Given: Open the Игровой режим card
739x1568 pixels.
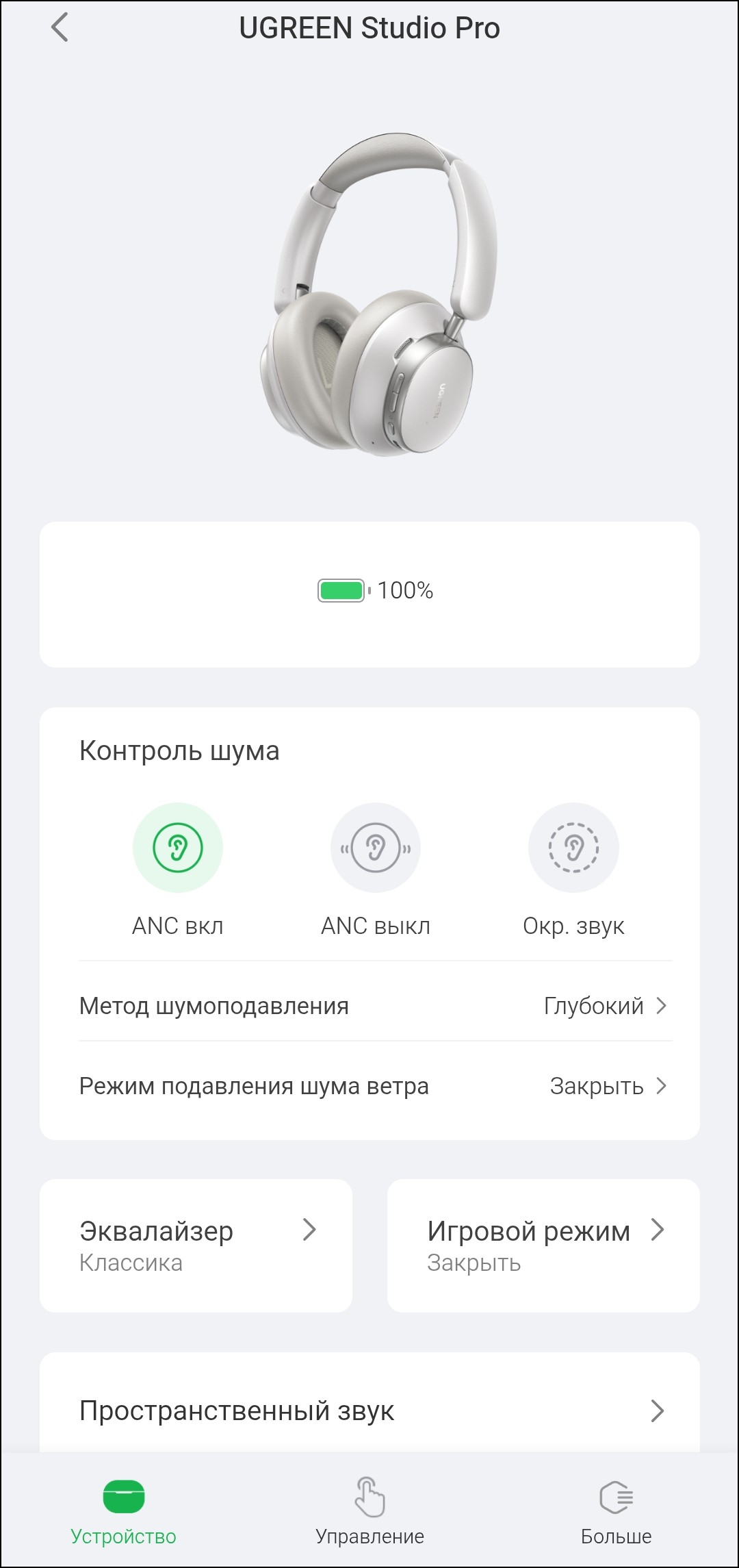Looking at the screenshot, I should pos(543,1245).
